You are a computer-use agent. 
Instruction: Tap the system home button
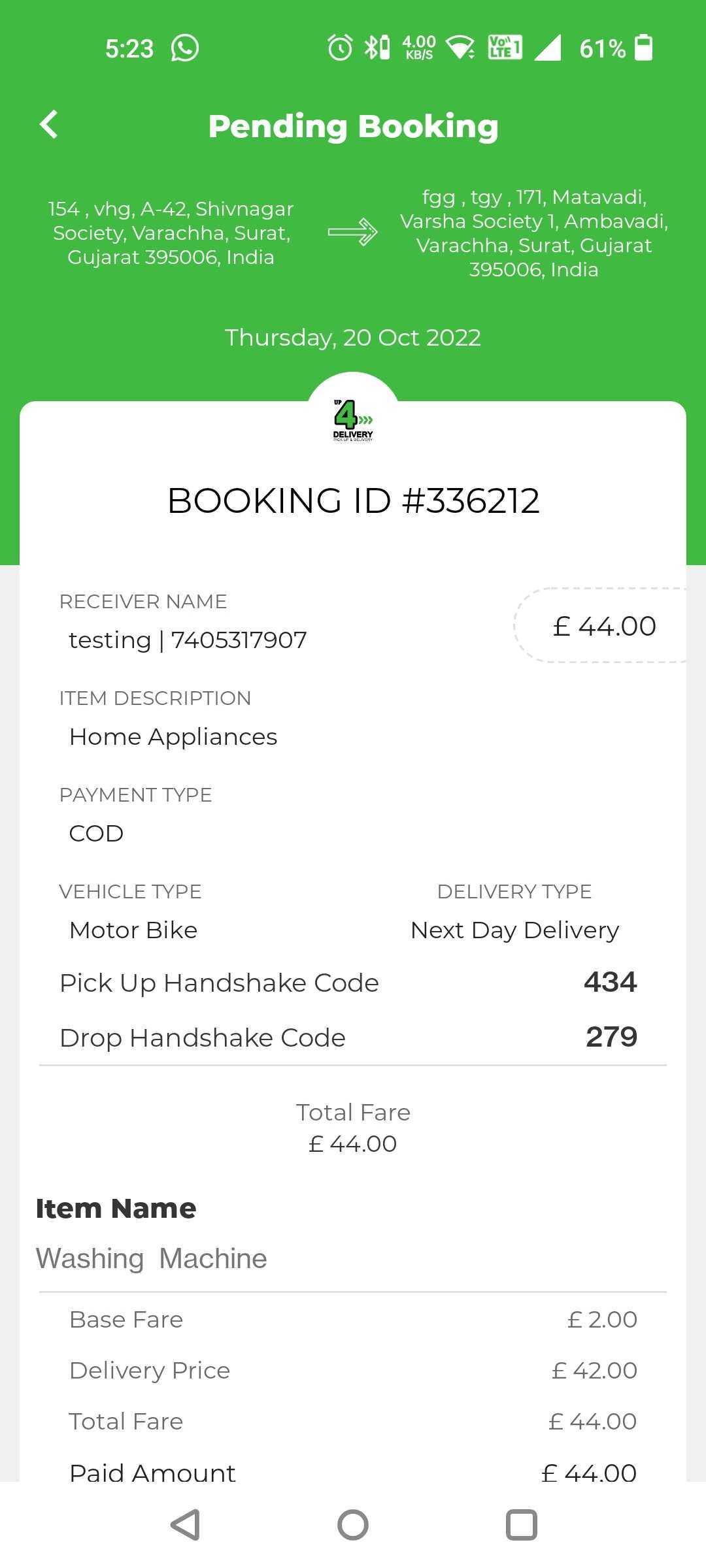(x=353, y=1526)
